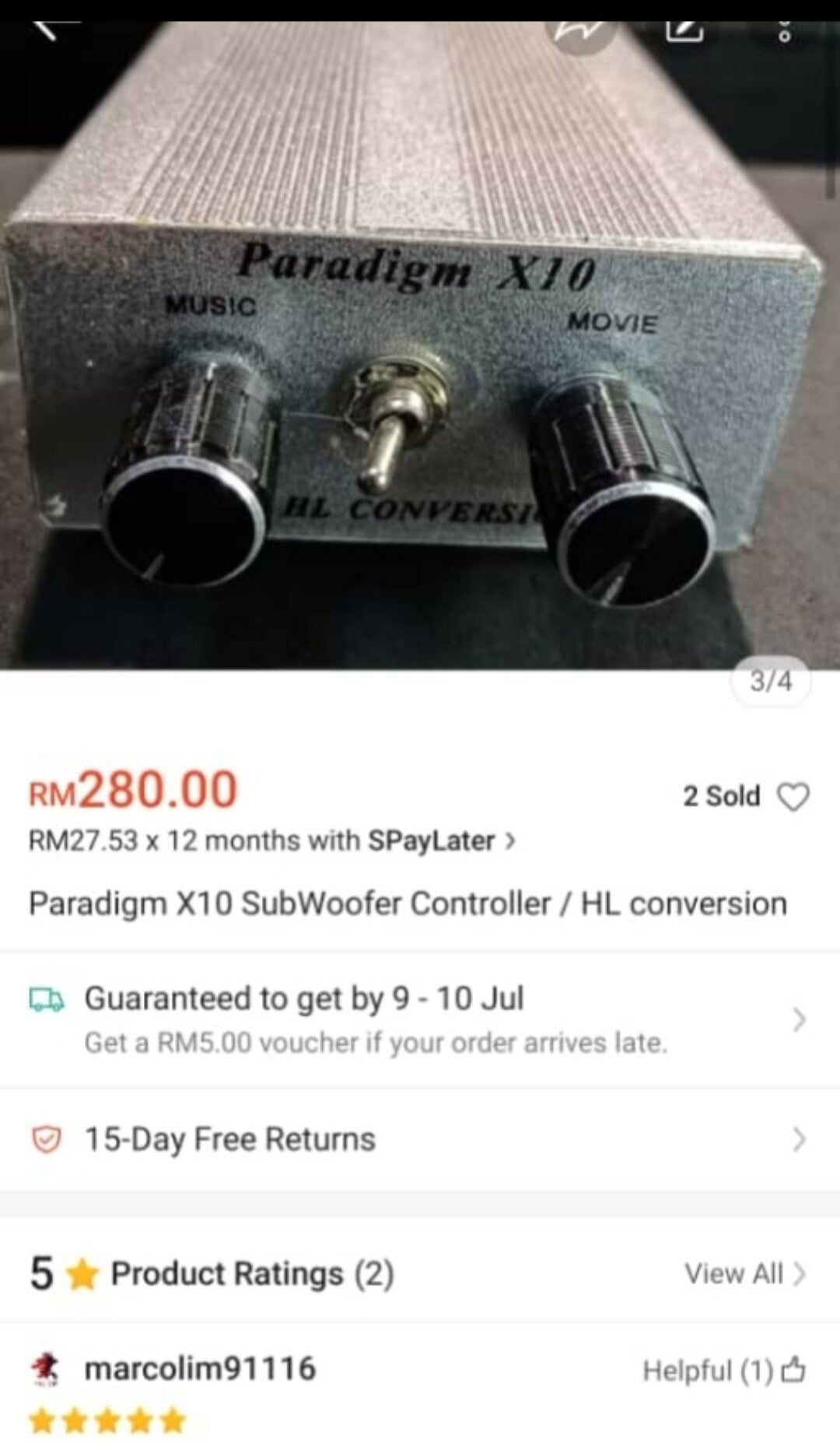Add this product to favorites with the heart
The width and height of the screenshot is (840, 1449).
pos(793,796)
